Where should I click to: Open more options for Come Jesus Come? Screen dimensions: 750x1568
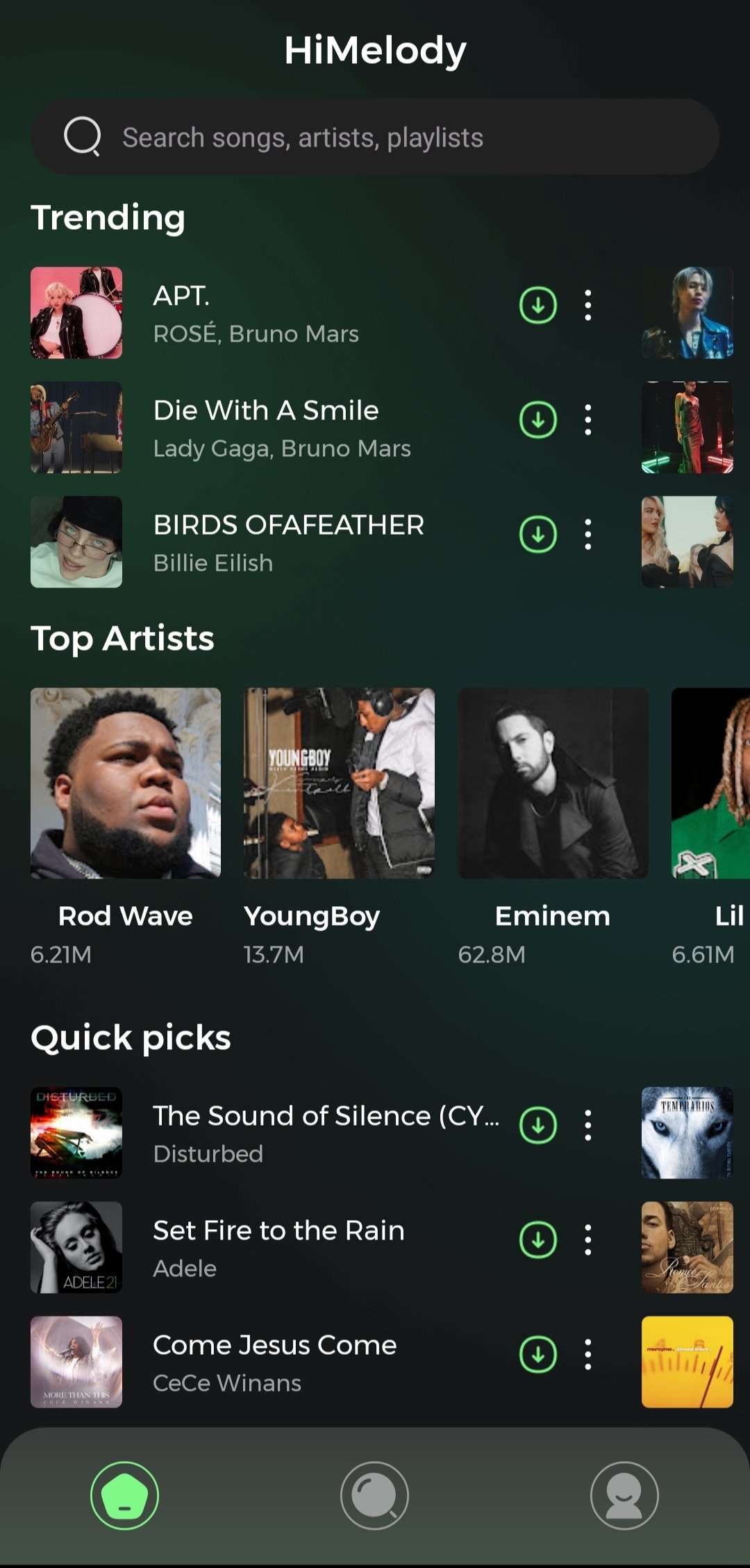(x=588, y=1354)
